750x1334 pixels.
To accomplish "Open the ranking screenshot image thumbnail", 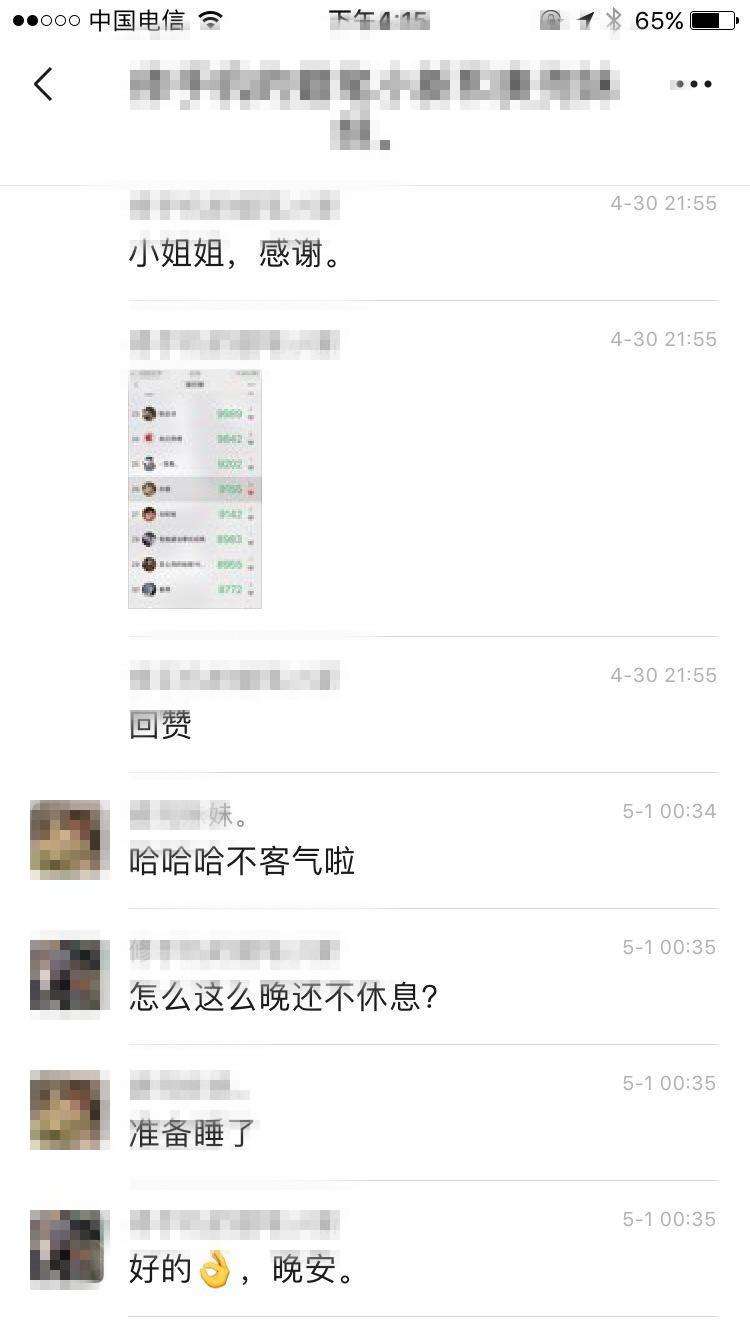I will [194, 487].
